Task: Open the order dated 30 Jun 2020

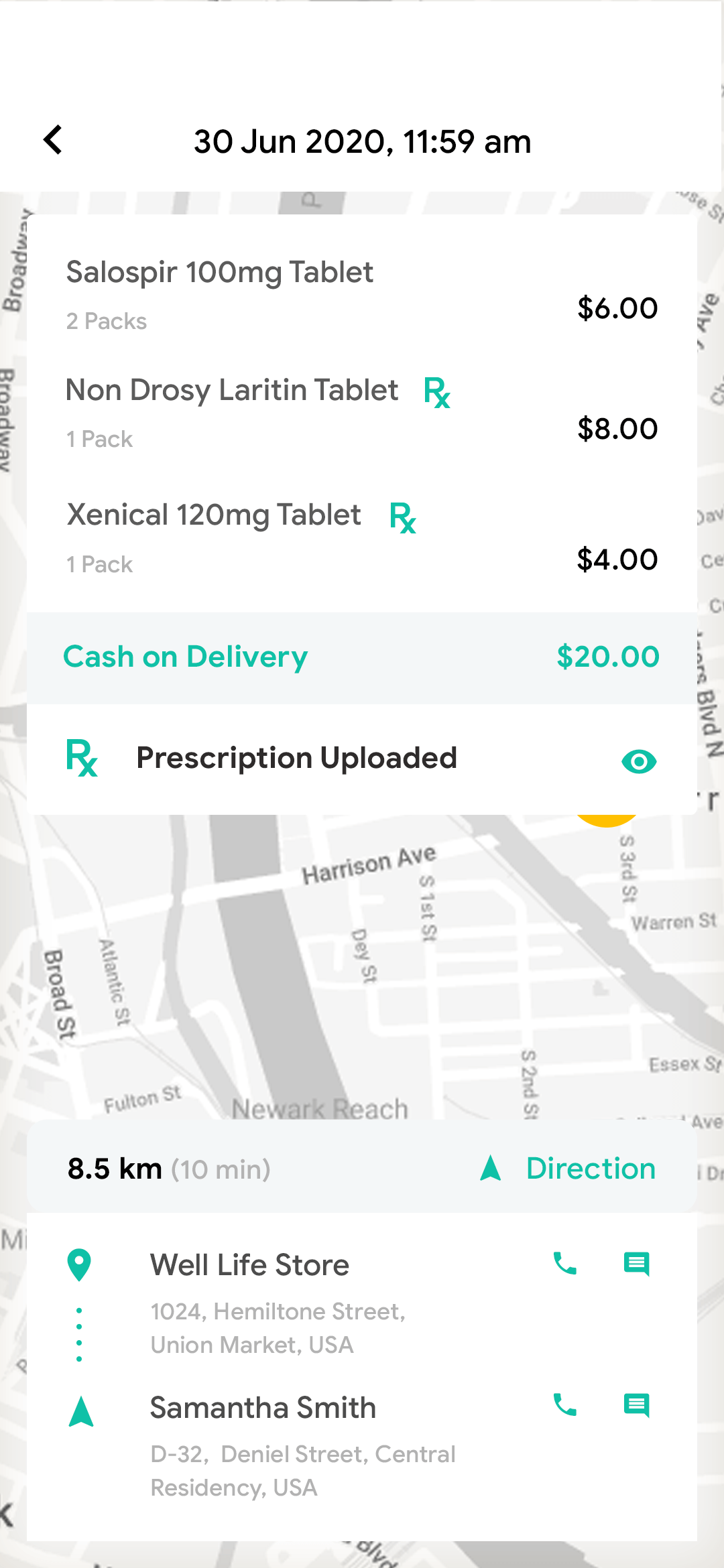Action: (362, 141)
